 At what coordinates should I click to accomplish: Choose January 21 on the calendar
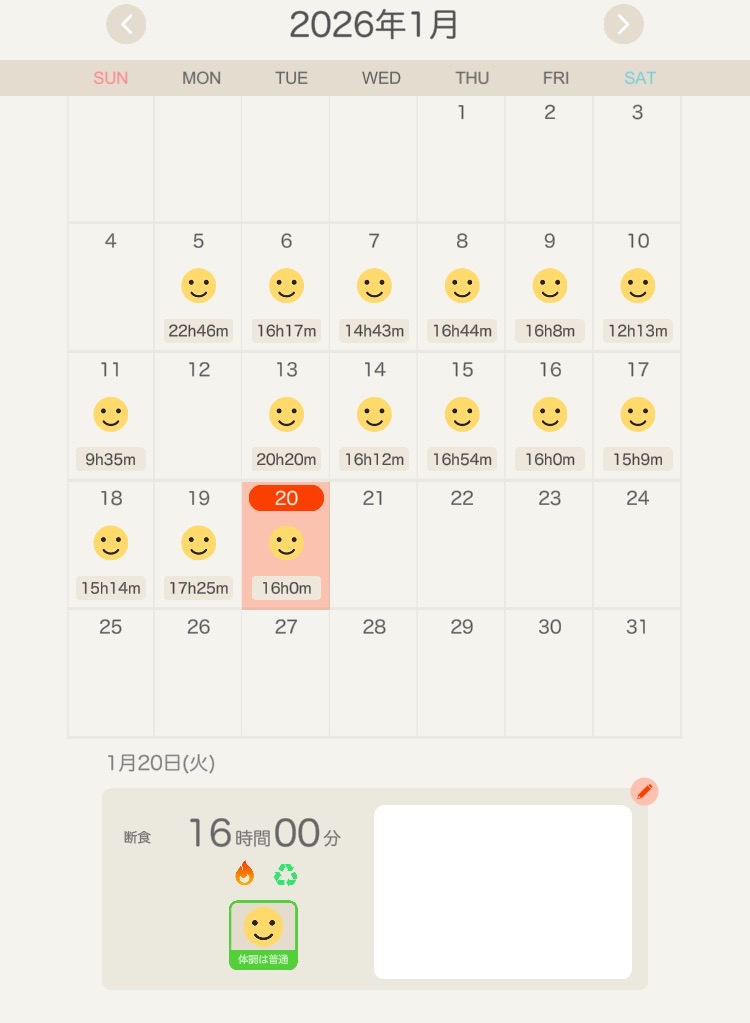point(373,545)
